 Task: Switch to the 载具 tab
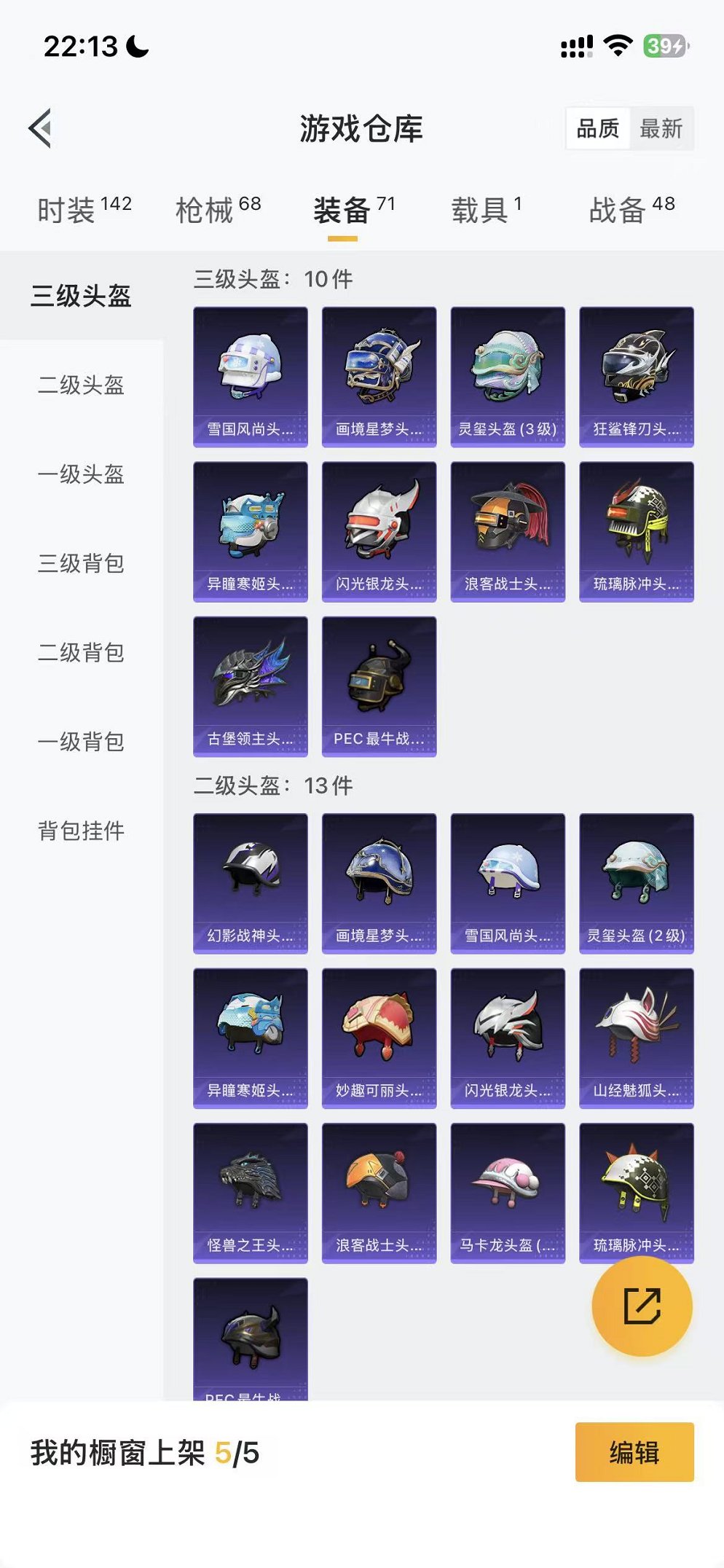click(x=486, y=210)
